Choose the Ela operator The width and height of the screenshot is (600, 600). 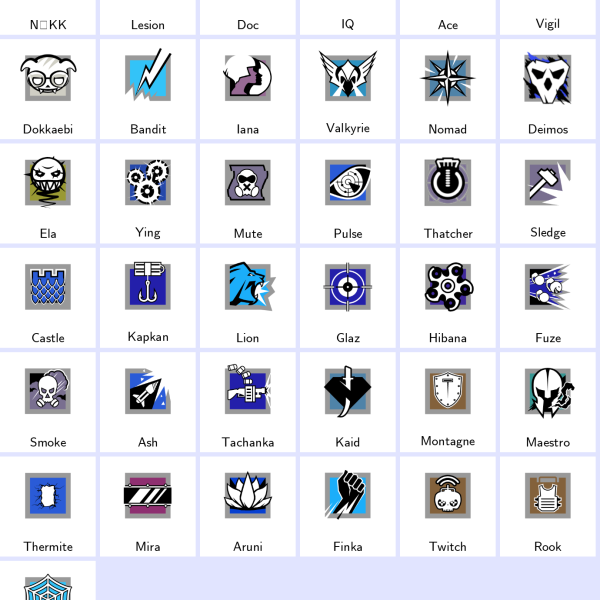coord(48,192)
